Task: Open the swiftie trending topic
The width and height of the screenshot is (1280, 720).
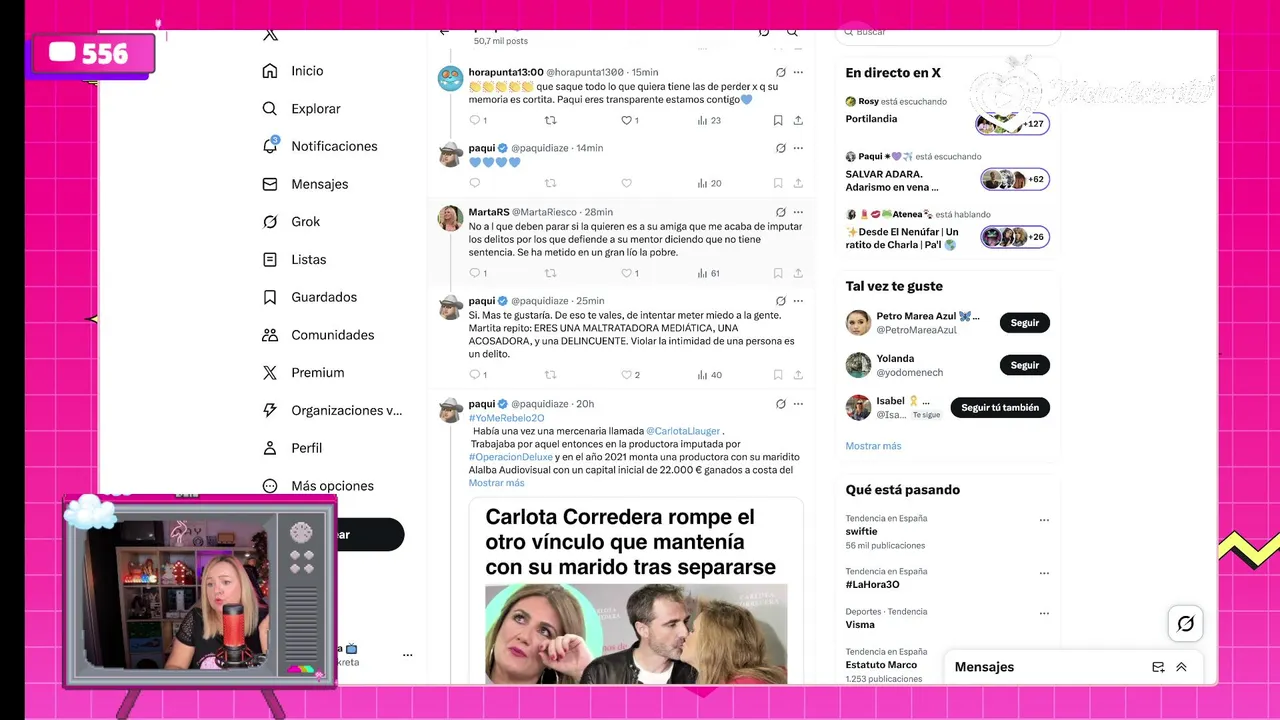Action: [x=863, y=531]
